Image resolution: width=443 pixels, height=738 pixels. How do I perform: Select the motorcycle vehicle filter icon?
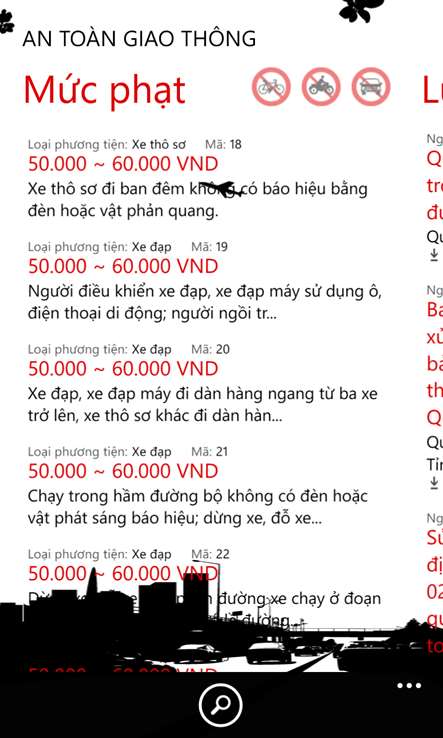[321, 87]
